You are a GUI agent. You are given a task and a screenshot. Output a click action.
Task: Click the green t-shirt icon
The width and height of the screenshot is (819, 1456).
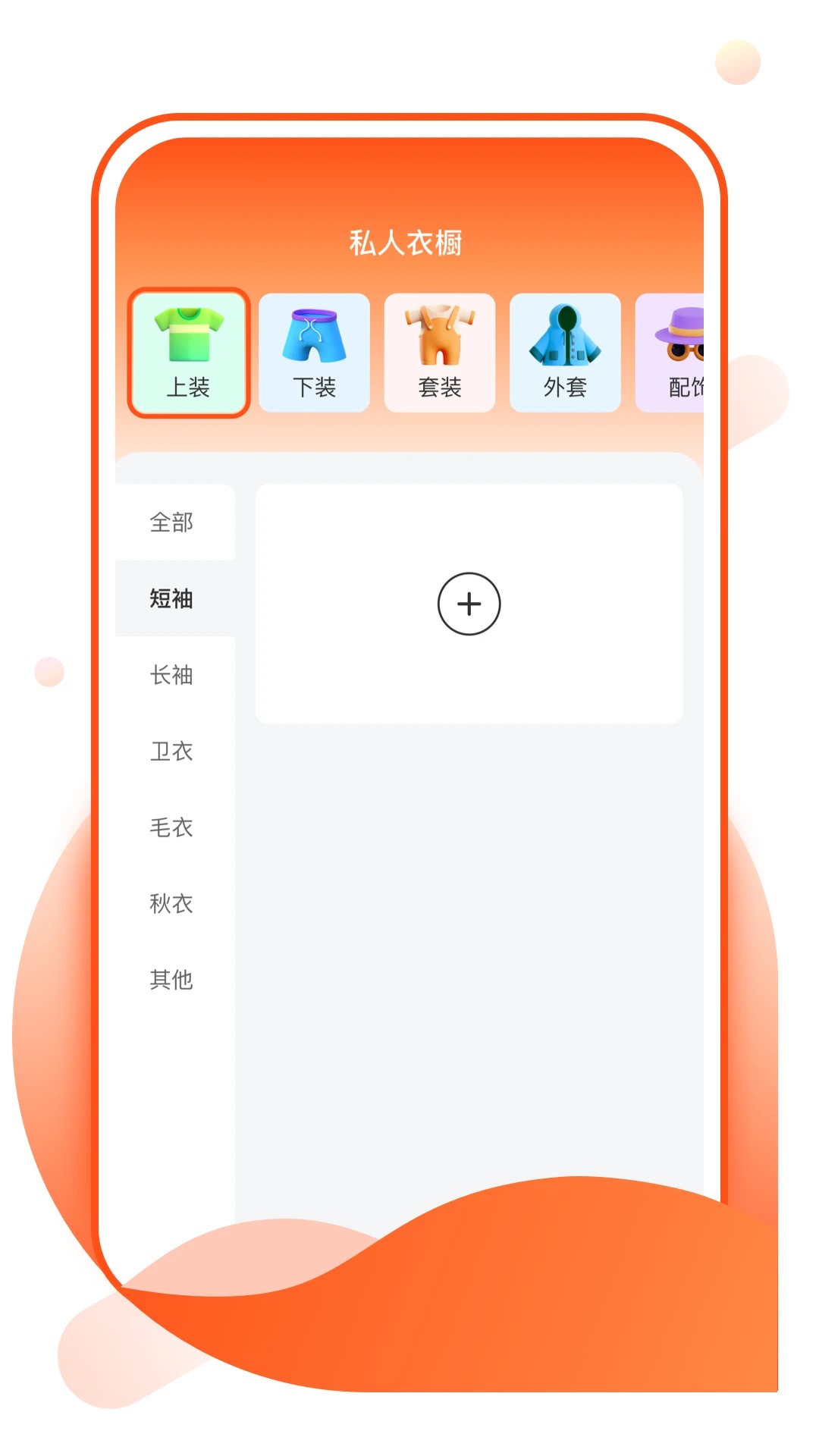coord(189,334)
